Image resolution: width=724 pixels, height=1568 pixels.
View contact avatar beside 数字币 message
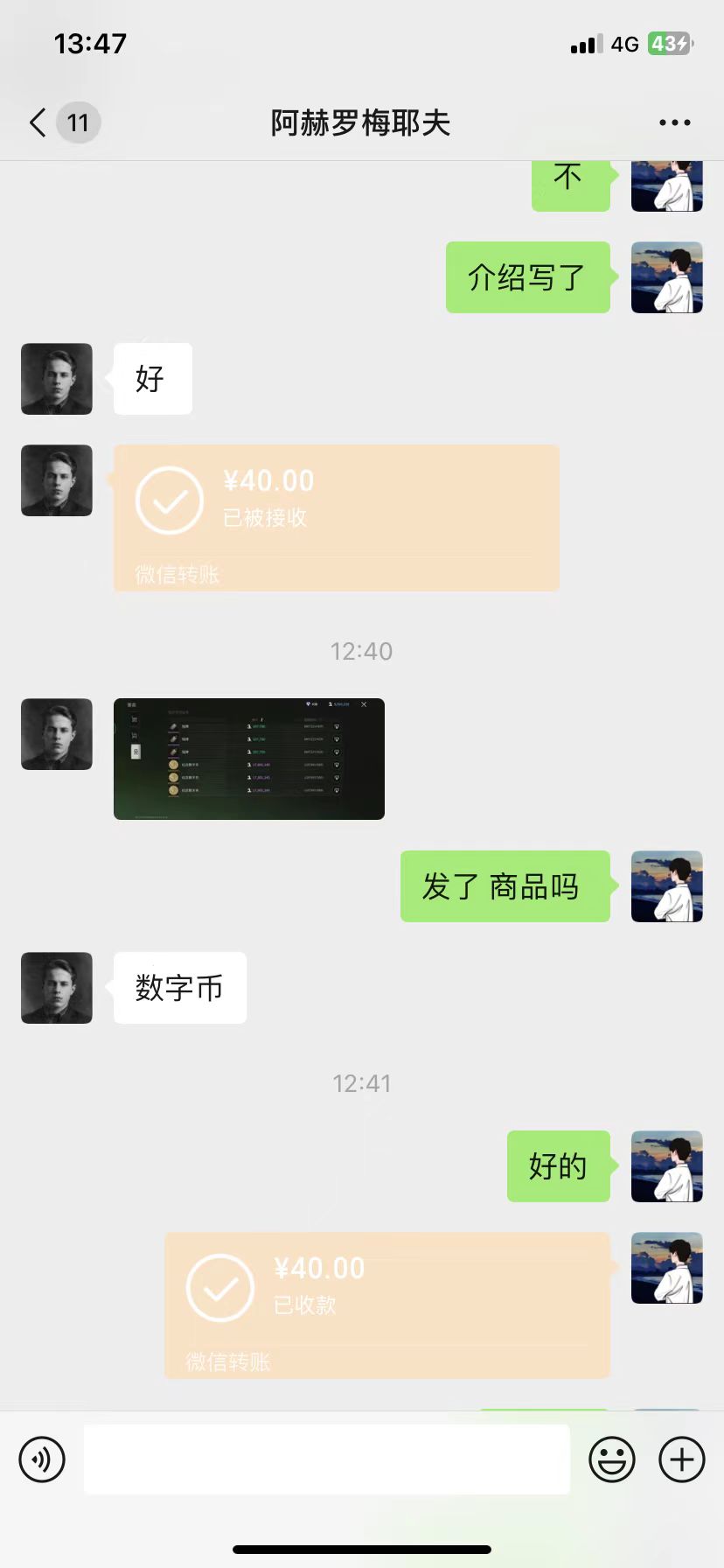pyautogui.click(x=57, y=988)
